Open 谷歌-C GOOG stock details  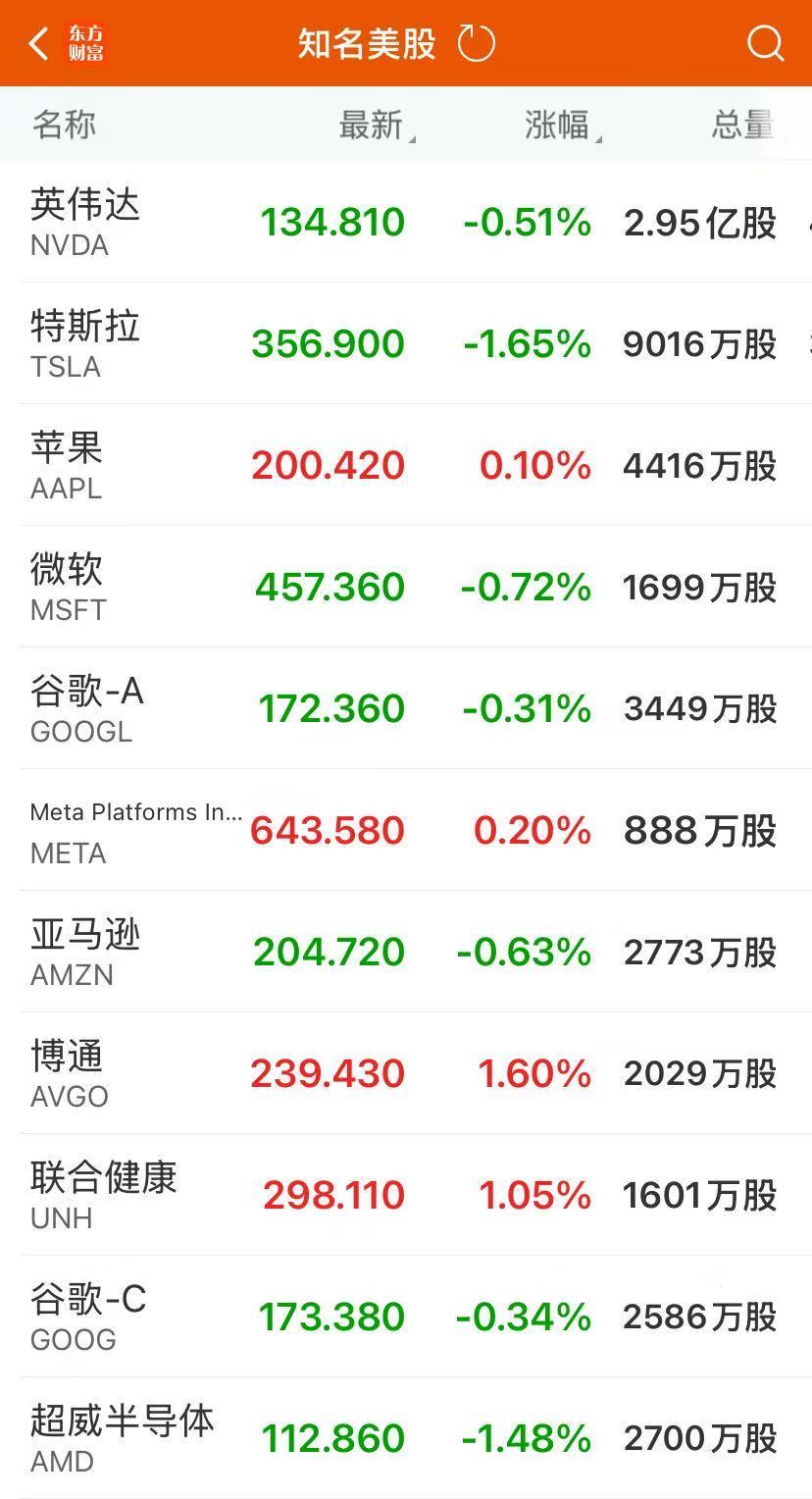pos(88,1317)
